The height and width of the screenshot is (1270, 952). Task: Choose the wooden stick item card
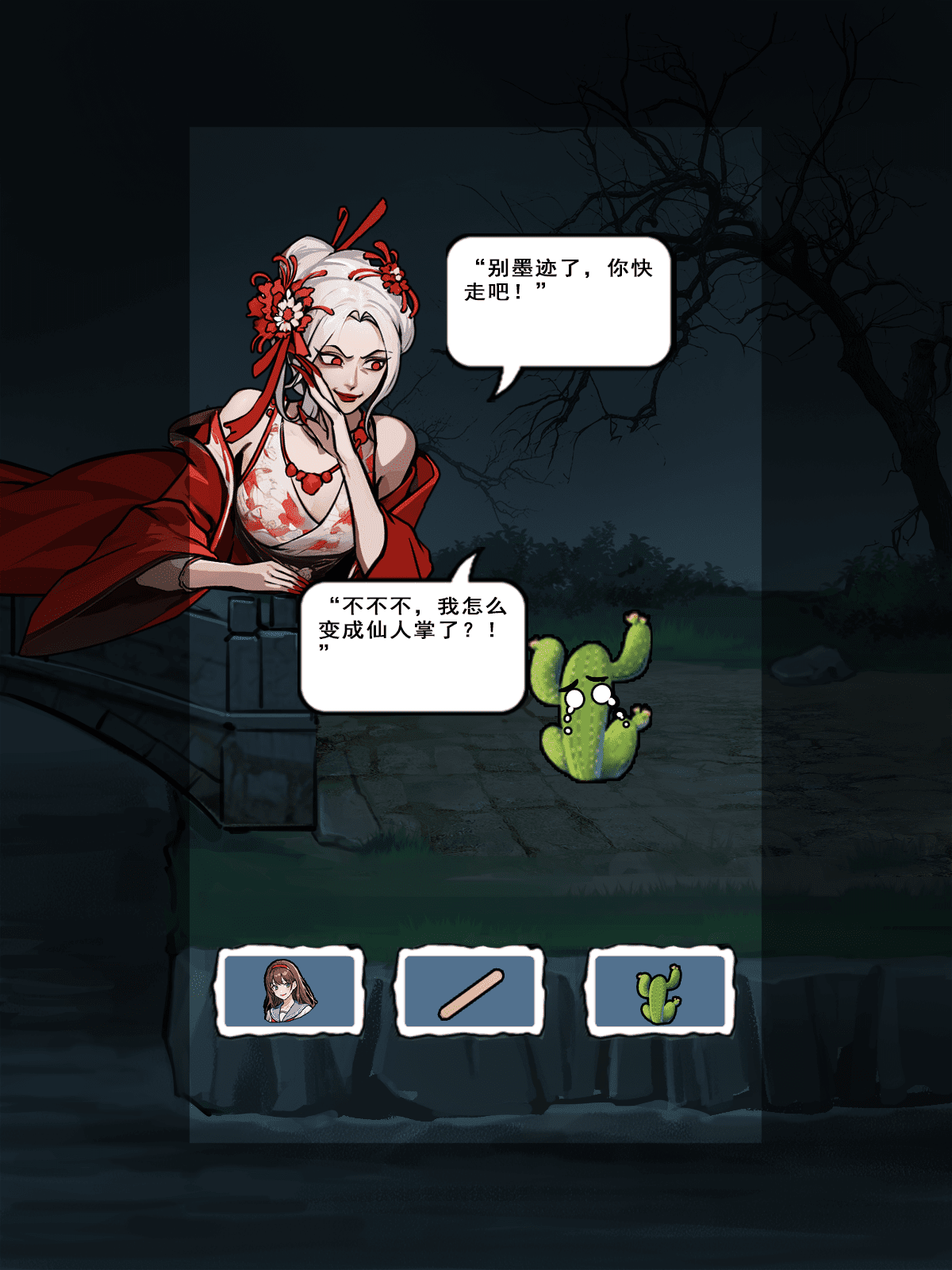coord(470,992)
